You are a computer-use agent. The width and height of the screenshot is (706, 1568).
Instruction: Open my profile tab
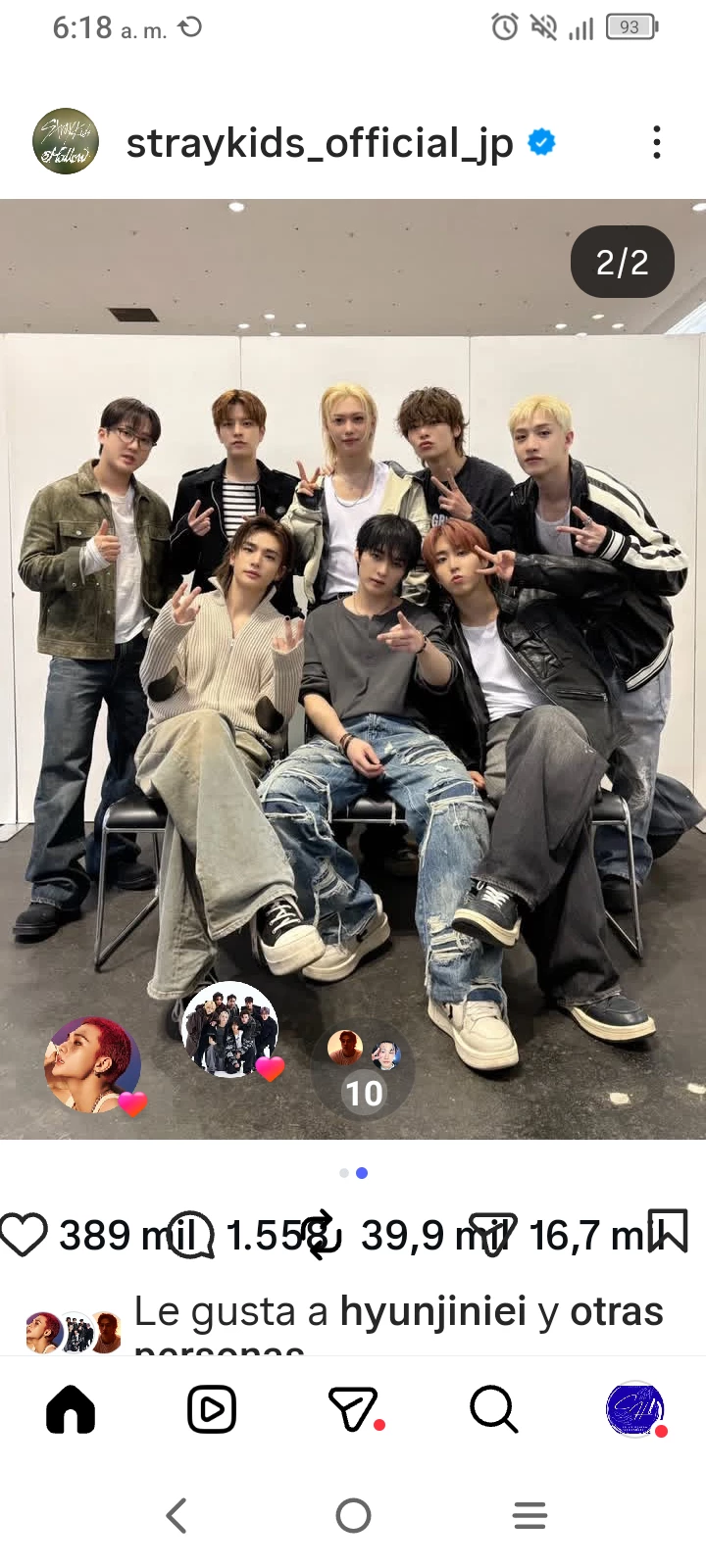[634, 1410]
